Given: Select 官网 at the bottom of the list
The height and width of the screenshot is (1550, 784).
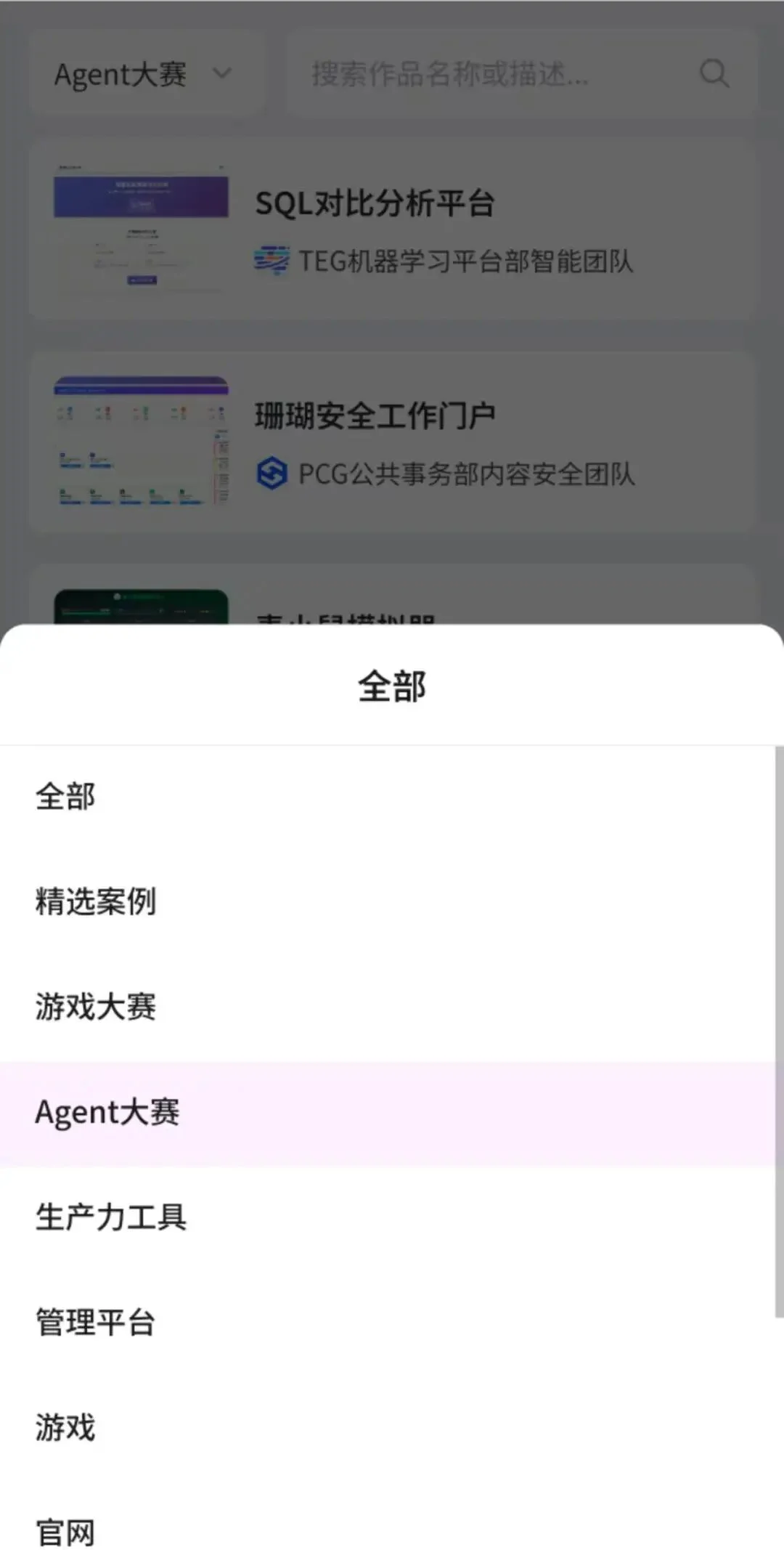Looking at the screenshot, I should pyautogui.click(x=64, y=1529).
